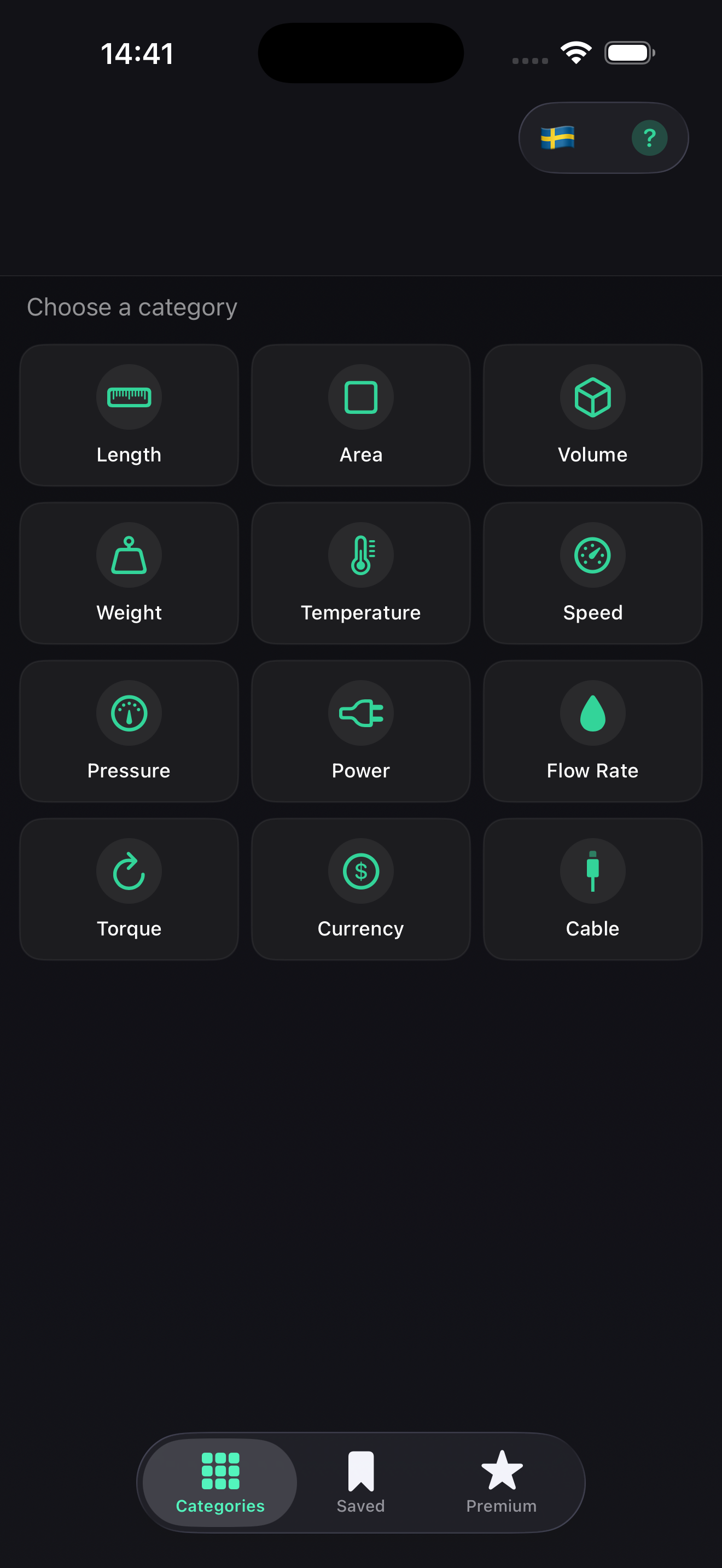The width and height of the screenshot is (722, 1568).
Task: Open the Flow Rate converter
Action: [592, 731]
